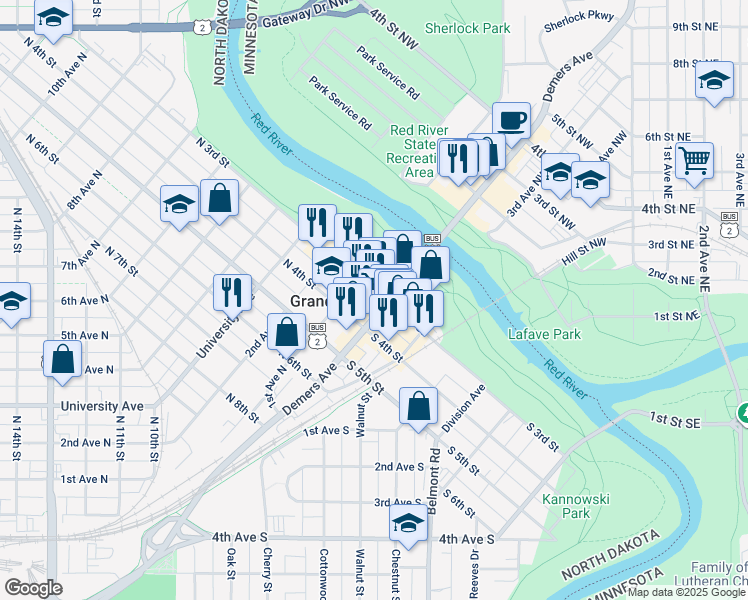748x600 pixels.
Task: Select the shopping bag marker near N 3rd St
Action: [219, 199]
